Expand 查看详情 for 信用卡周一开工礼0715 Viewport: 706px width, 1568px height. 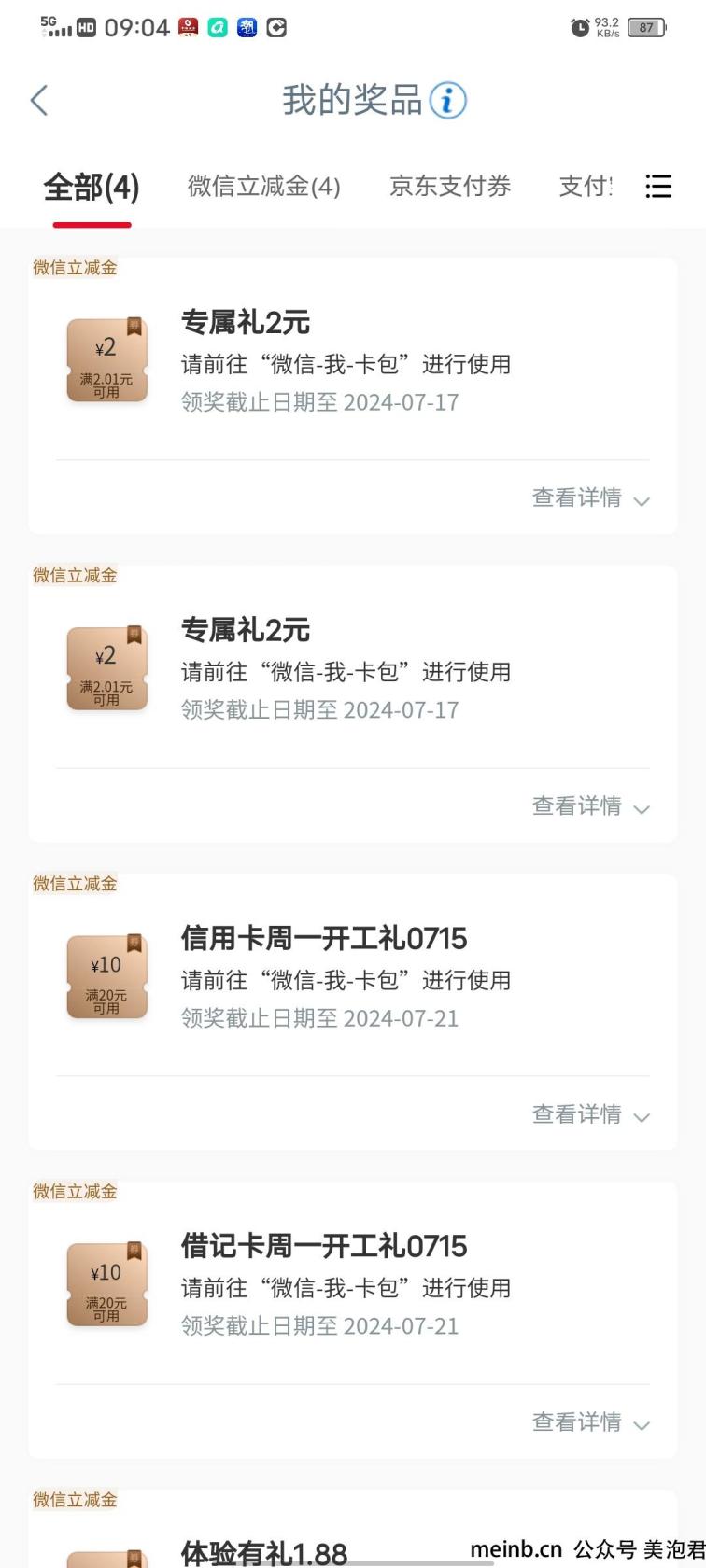coord(590,1114)
